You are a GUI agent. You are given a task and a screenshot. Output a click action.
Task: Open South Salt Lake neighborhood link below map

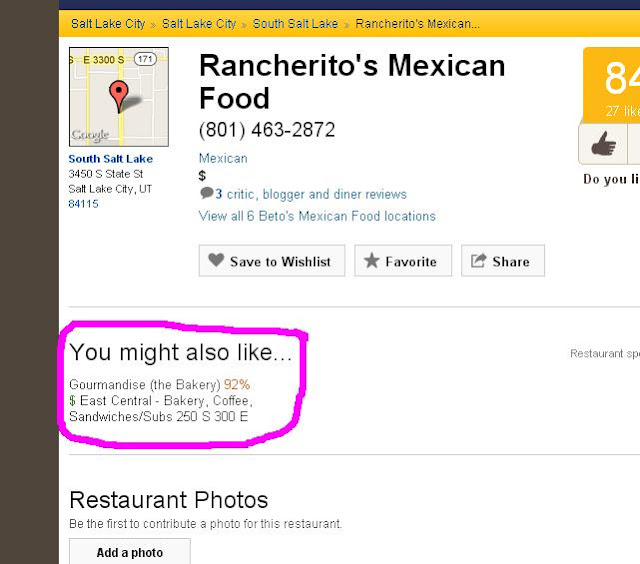[110, 158]
